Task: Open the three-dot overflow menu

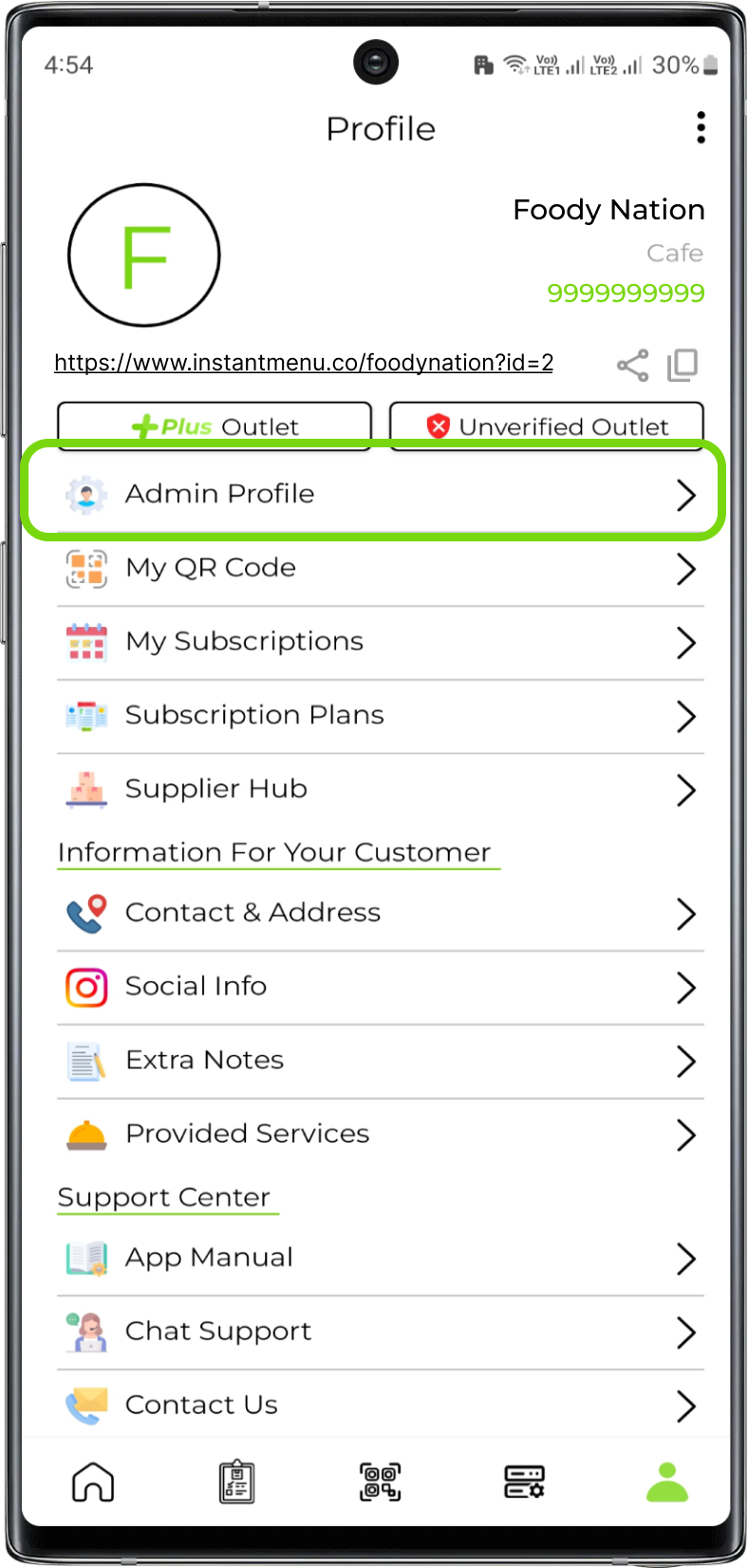Action: 701,127
